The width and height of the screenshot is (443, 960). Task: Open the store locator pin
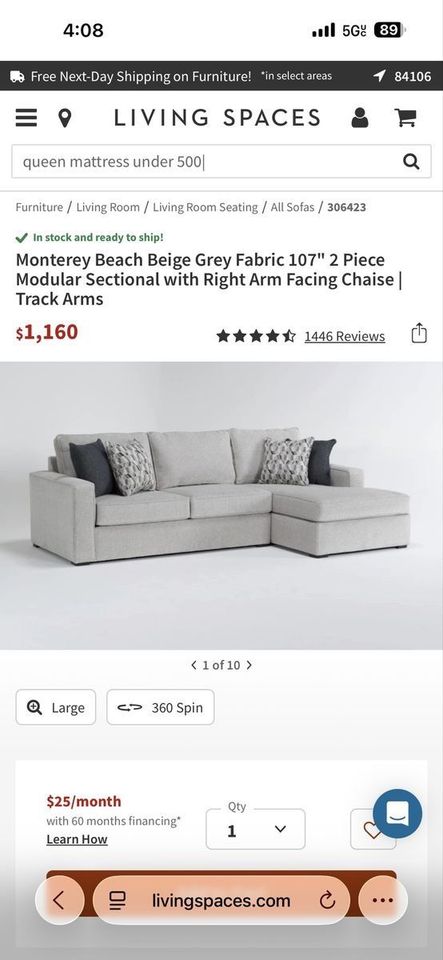[x=64, y=118]
